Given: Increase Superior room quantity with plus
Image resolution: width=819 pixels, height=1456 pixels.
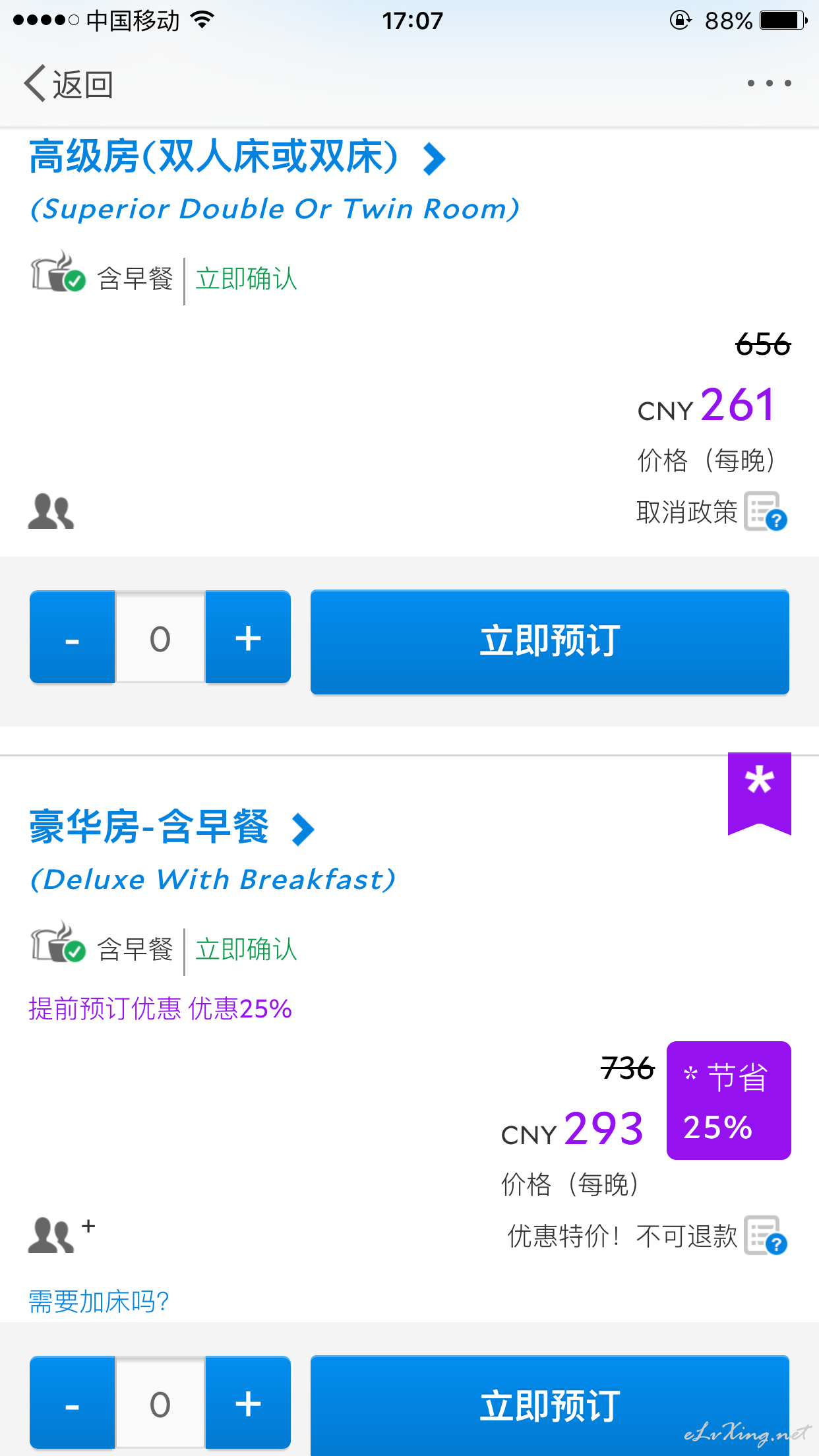Looking at the screenshot, I should [248, 637].
